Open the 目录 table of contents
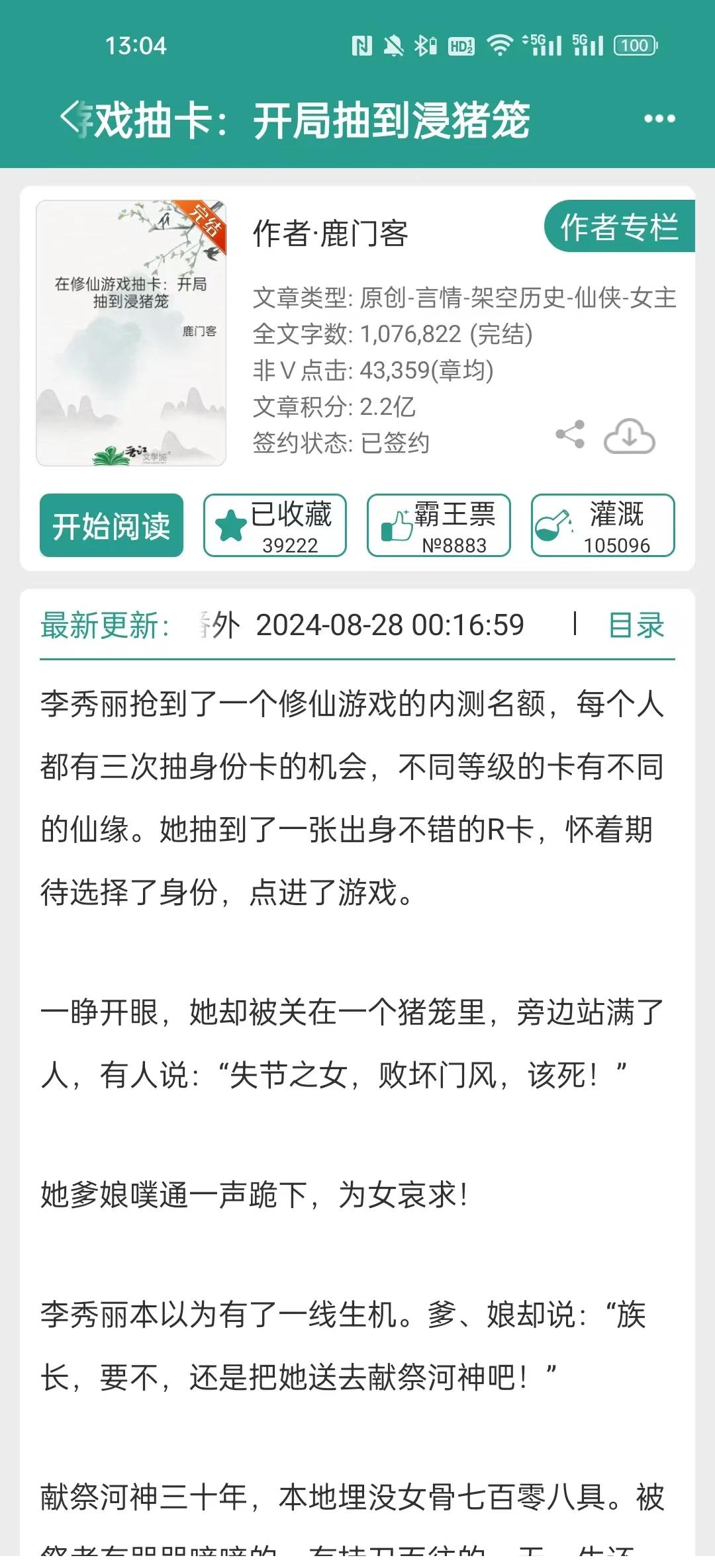 636,625
